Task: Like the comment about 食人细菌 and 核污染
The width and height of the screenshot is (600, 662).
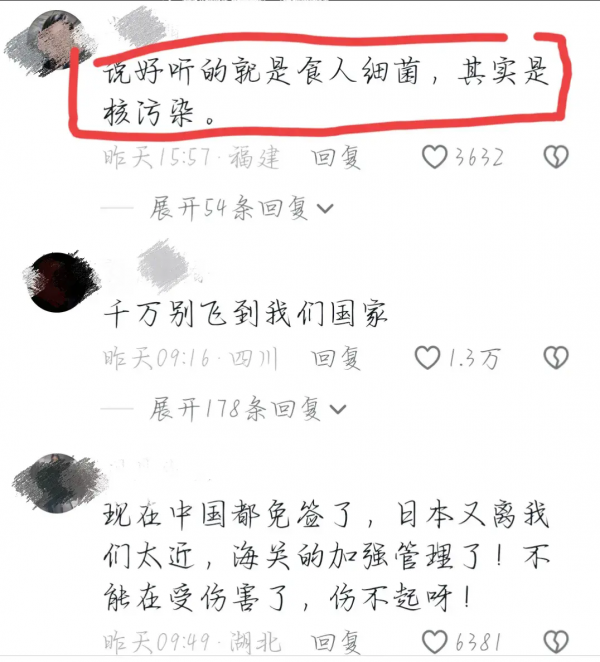Action: (433, 158)
